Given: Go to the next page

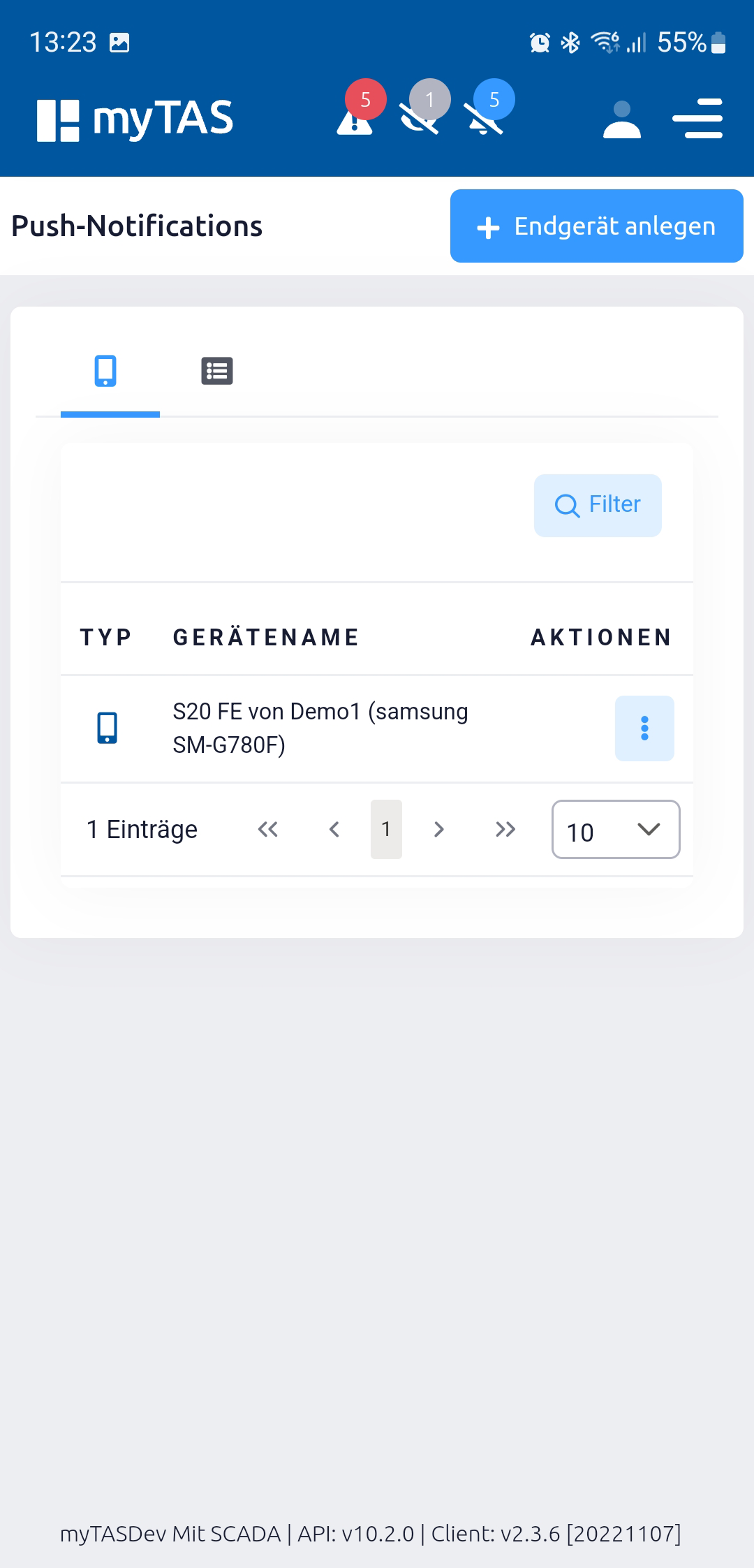Looking at the screenshot, I should pyautogui.click(x=438, y=829).
